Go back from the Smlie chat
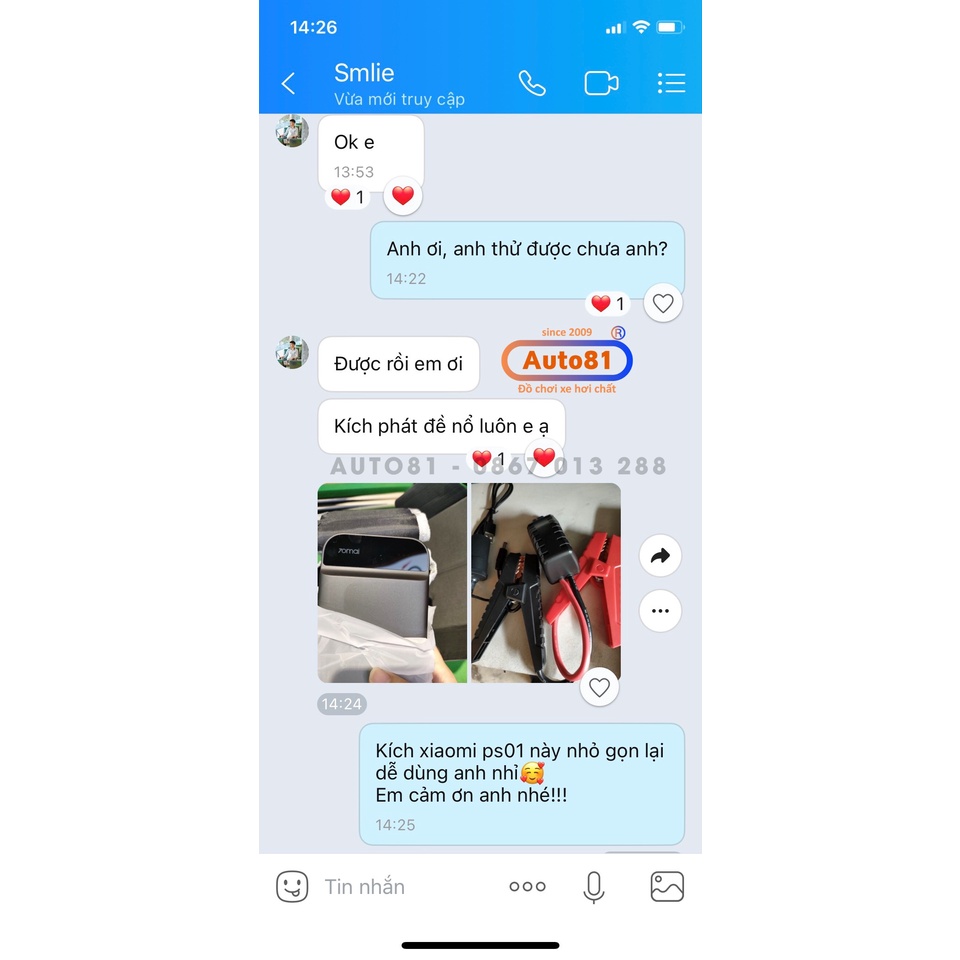Screen dimensions: 960x960 point(288,83)
